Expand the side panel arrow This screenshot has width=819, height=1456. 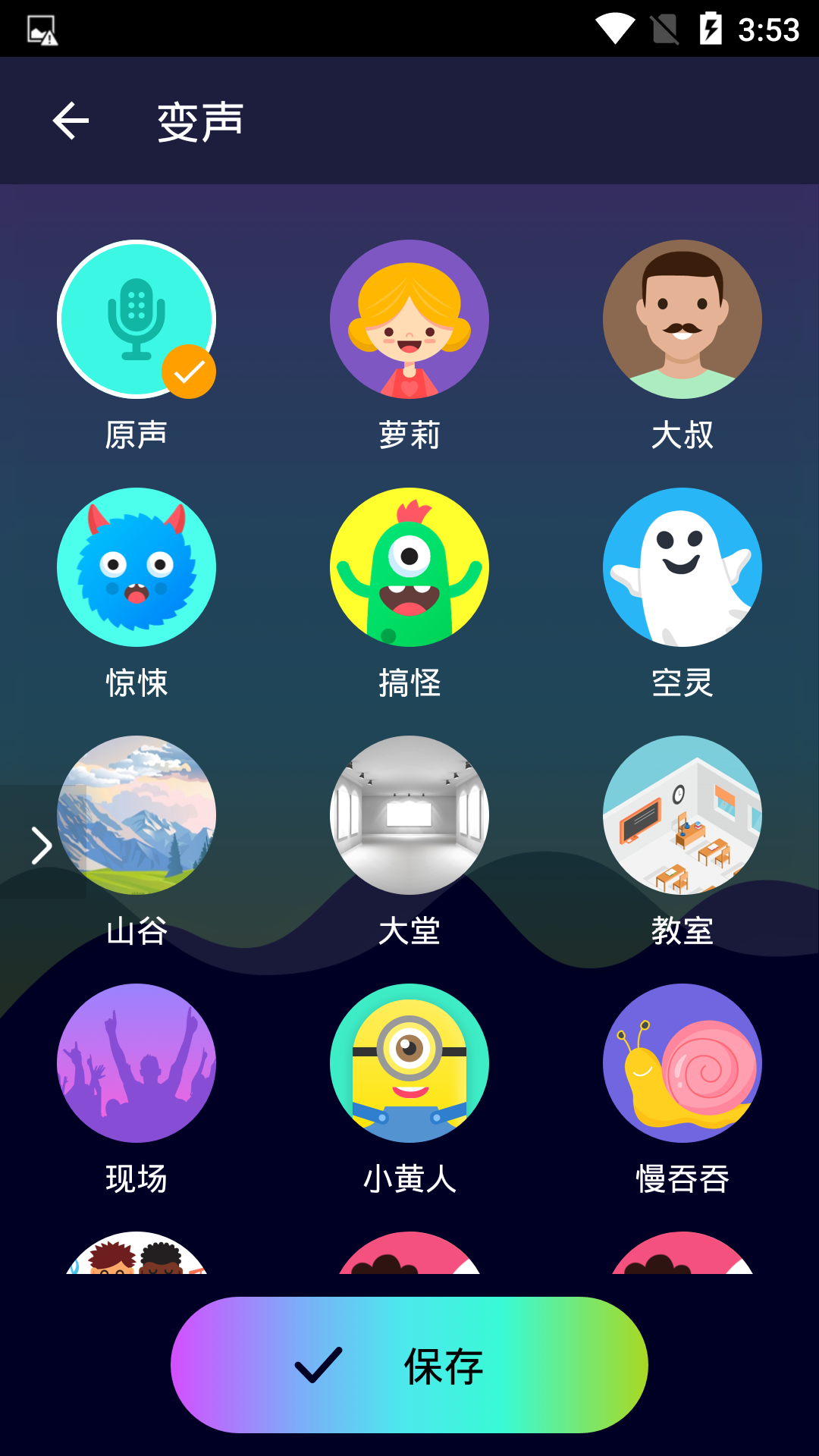click(x=40, y=845)
